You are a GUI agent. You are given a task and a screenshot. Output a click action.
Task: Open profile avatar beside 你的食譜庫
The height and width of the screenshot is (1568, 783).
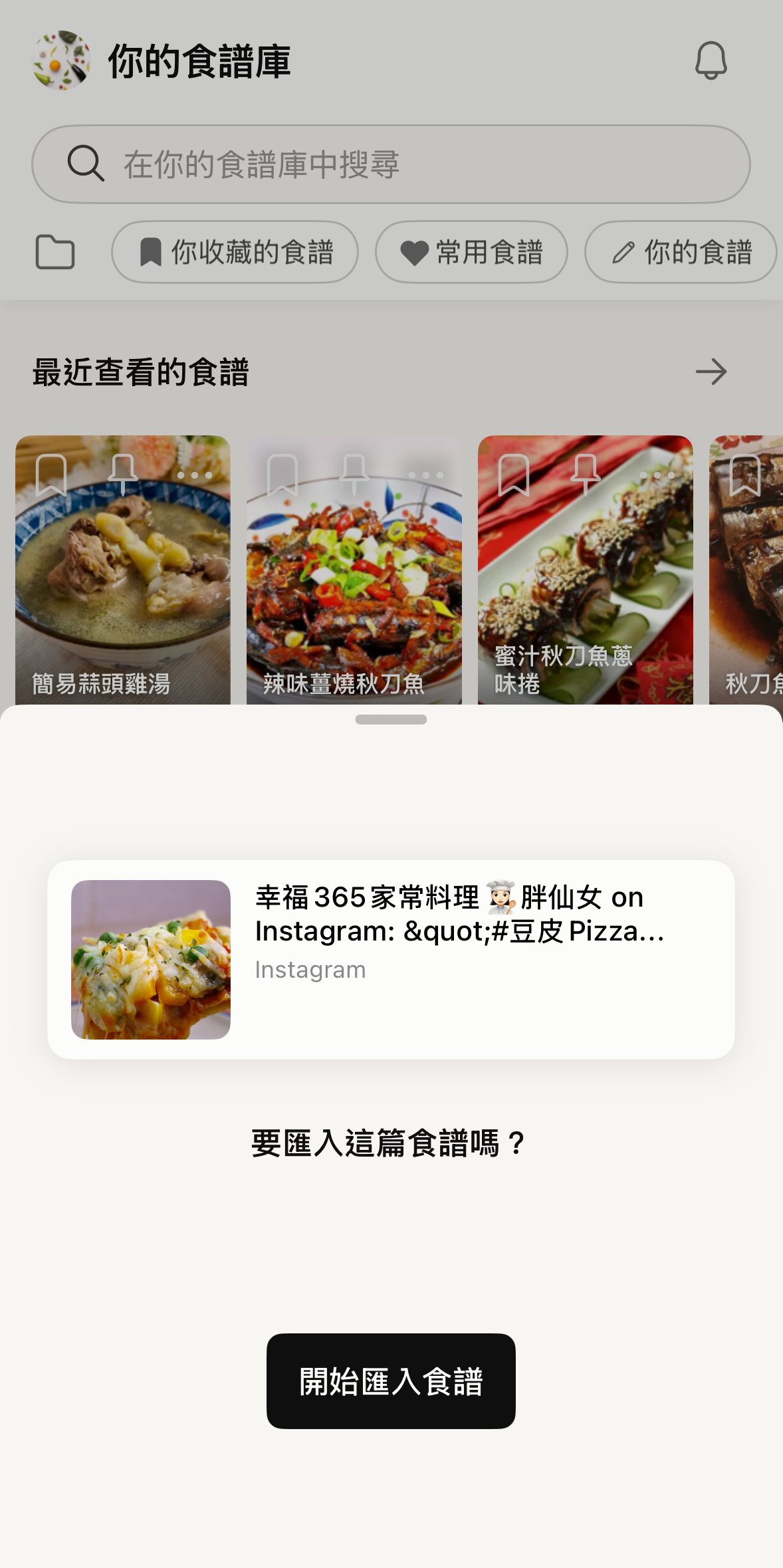[61, 60]
